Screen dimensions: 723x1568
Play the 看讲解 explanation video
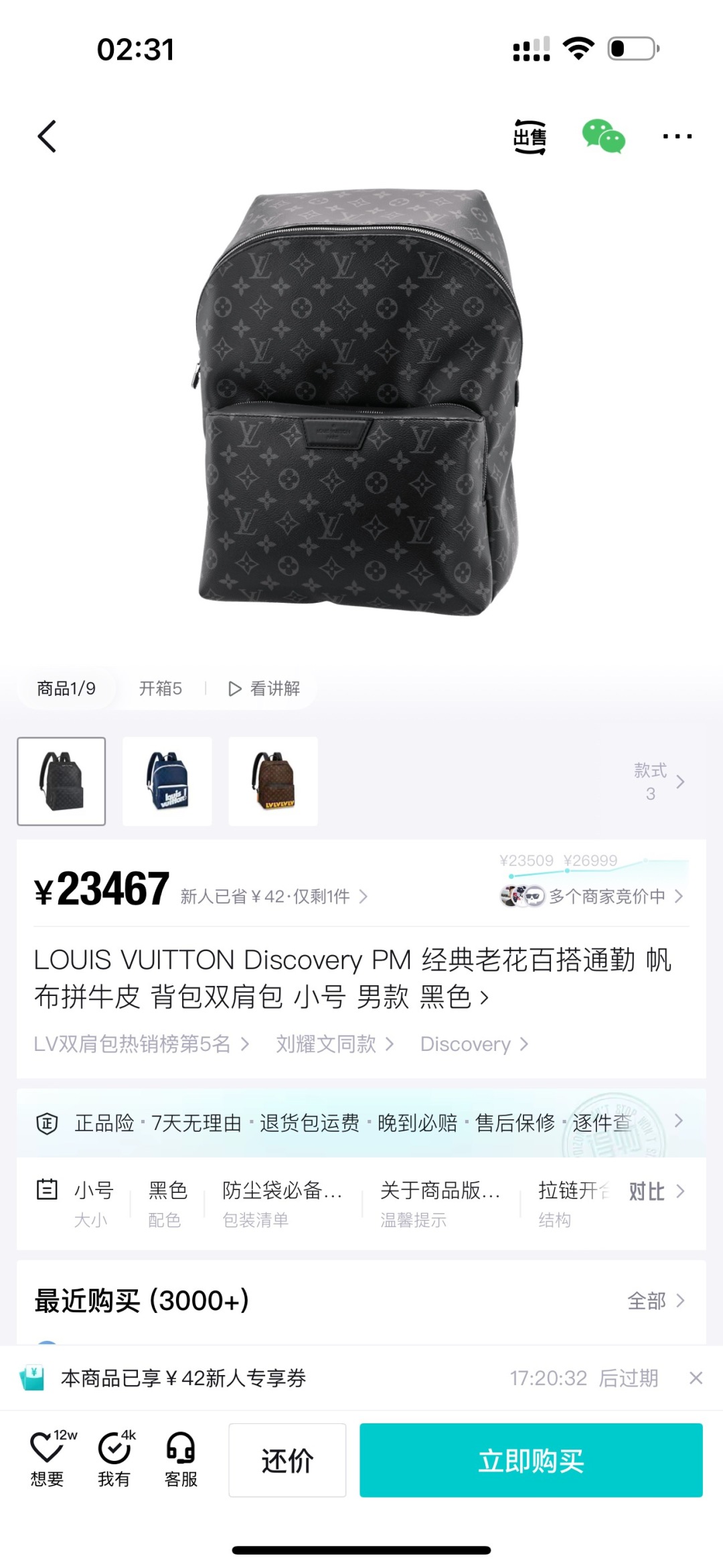tap(265, 689)
